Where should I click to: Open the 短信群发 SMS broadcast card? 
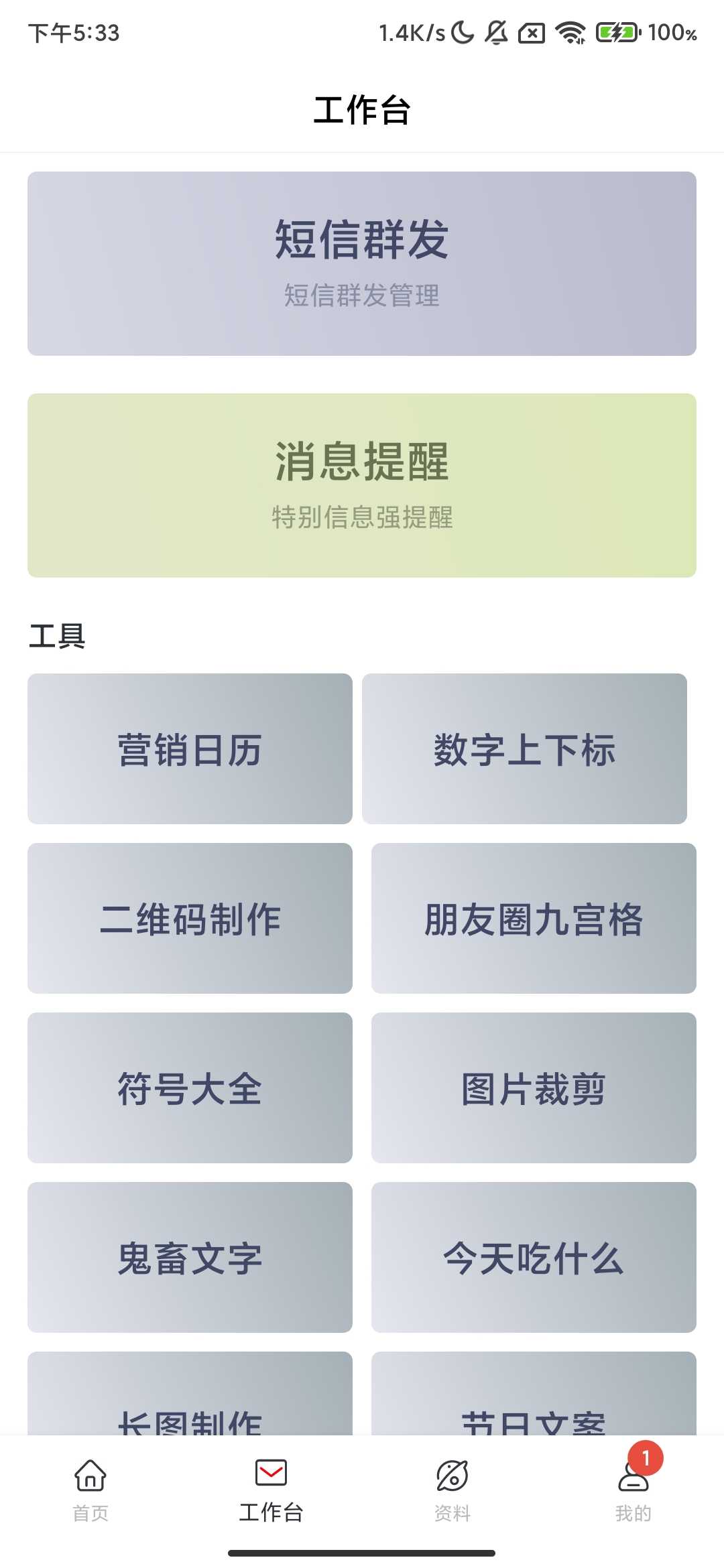pos(362,263)
